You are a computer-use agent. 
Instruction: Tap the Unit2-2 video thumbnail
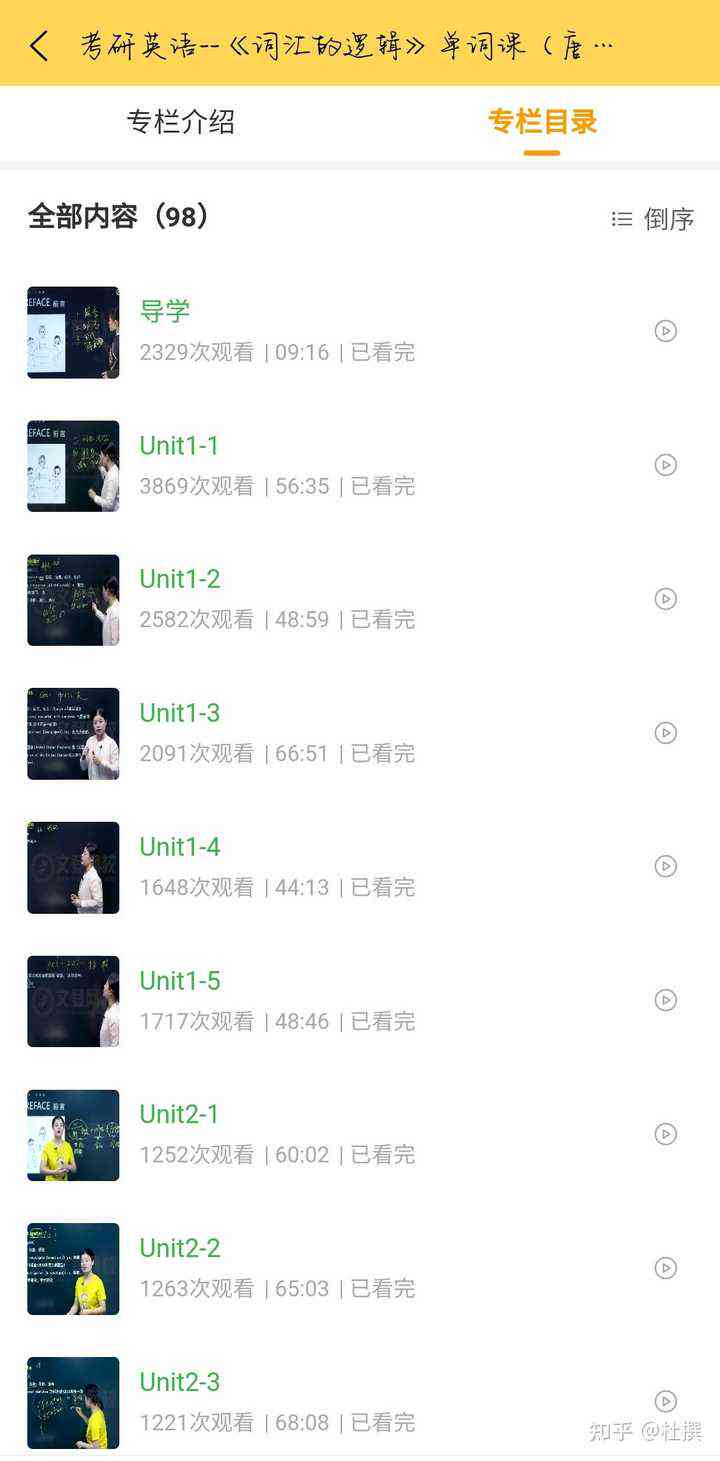tap(73, 1268)
